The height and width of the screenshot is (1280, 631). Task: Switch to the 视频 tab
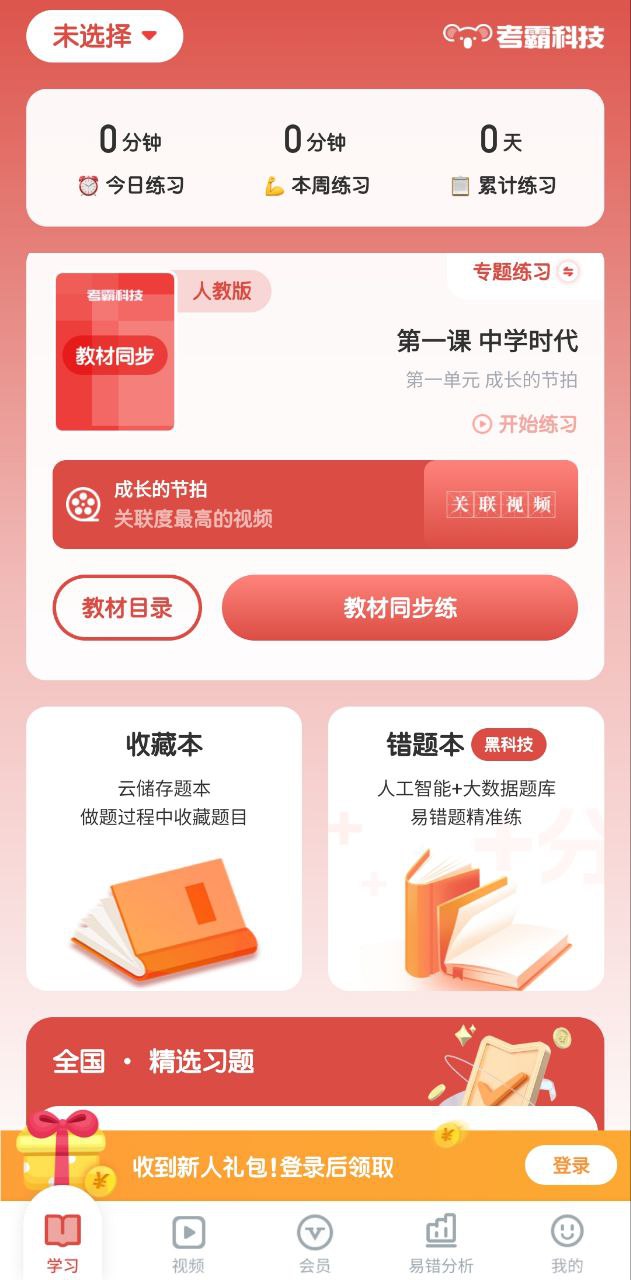coord(188,1244)
